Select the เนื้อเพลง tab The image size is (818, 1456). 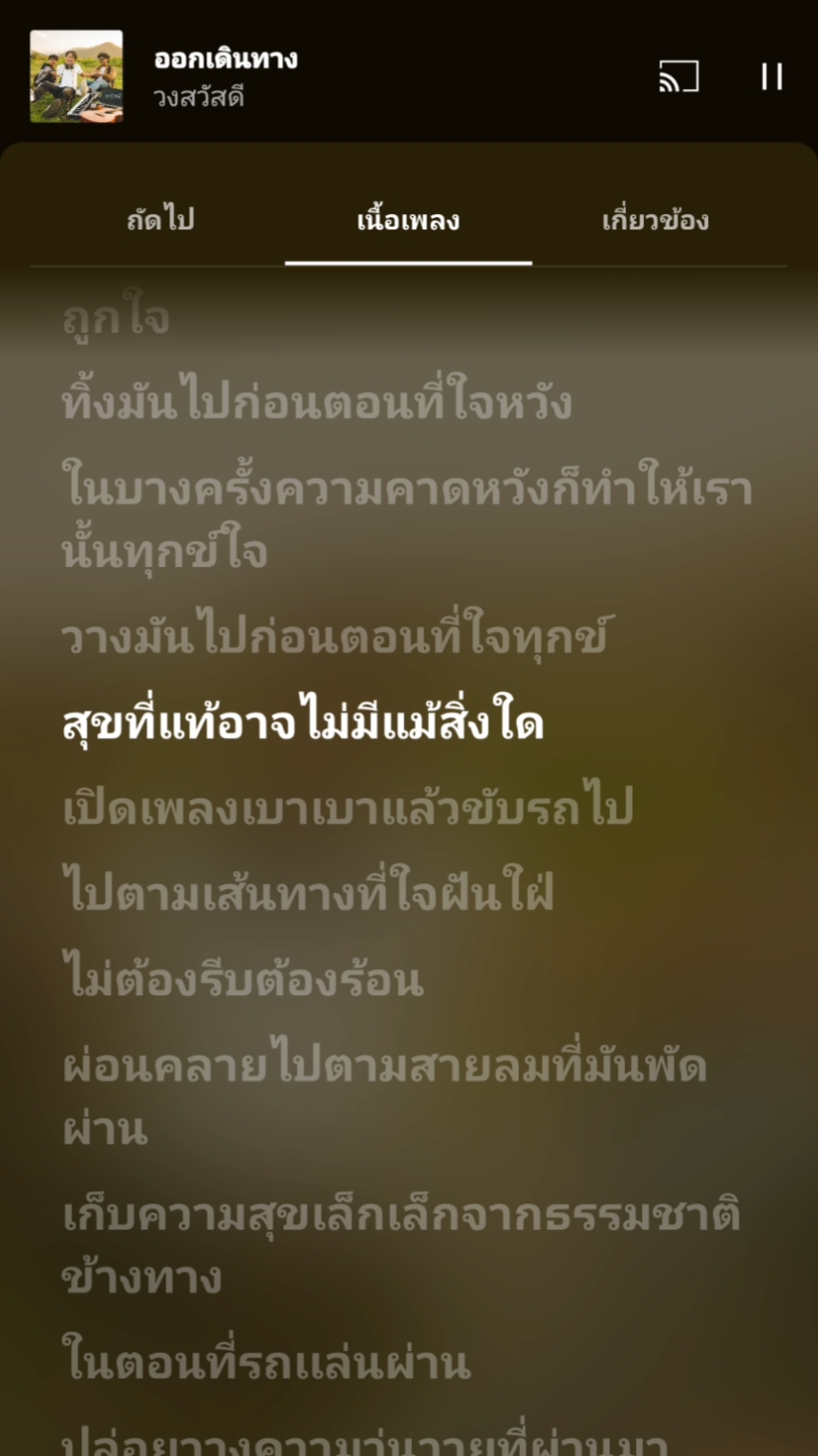pyautogui.click(x=409, y=220)
